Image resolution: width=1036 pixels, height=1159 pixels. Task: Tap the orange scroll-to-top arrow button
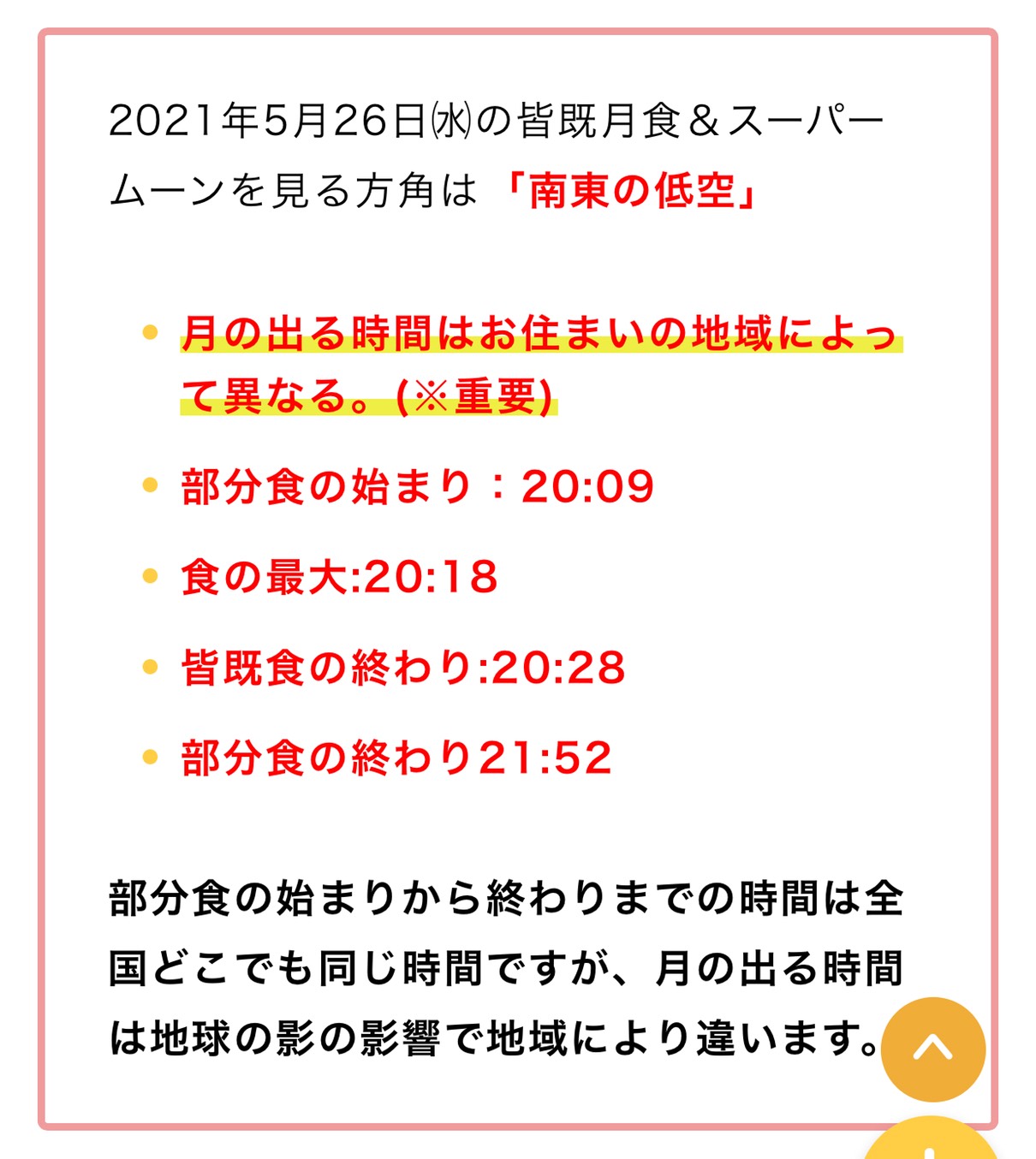[x=932, y=1049]
